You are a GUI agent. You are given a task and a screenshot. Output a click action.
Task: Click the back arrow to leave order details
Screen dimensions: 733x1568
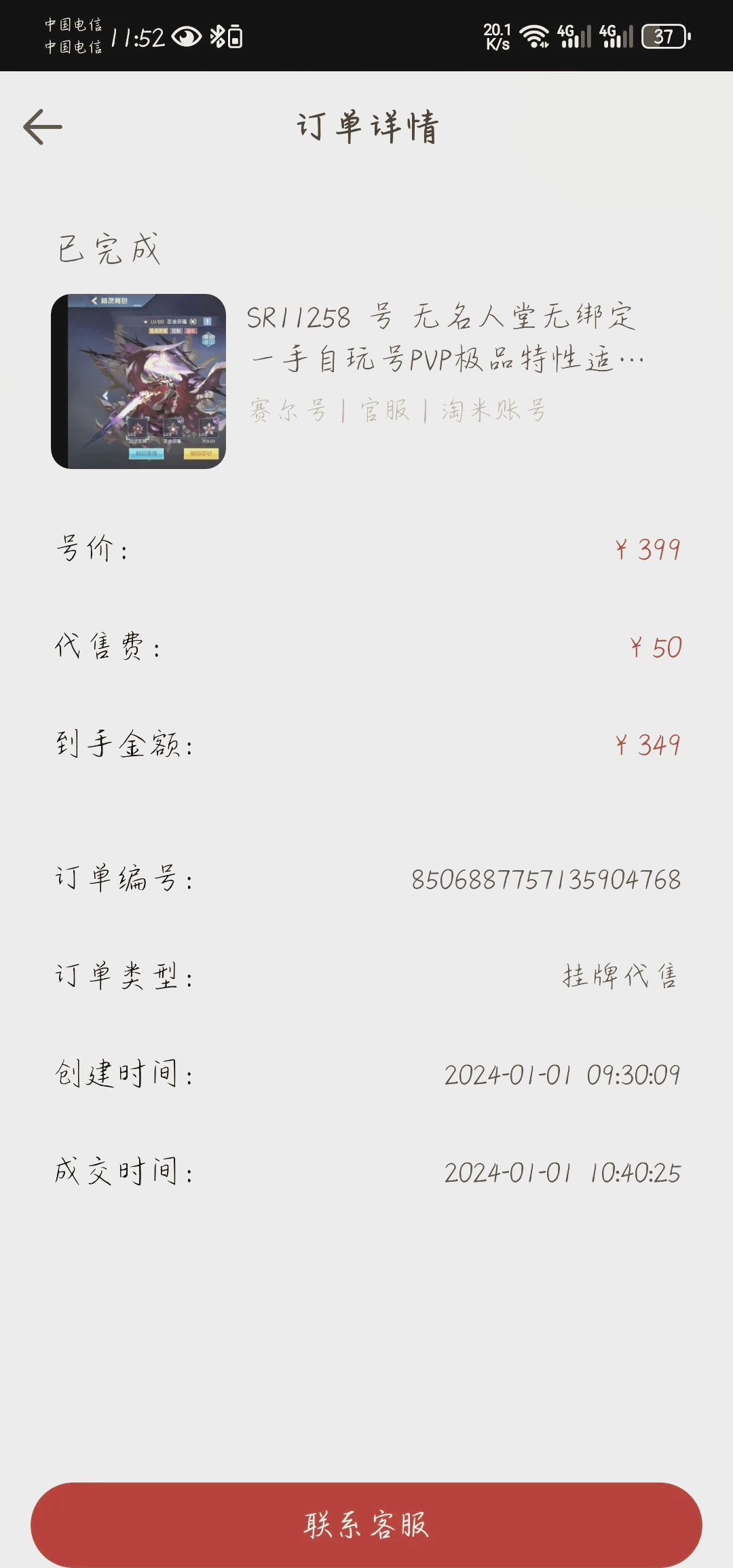[41, 126]
